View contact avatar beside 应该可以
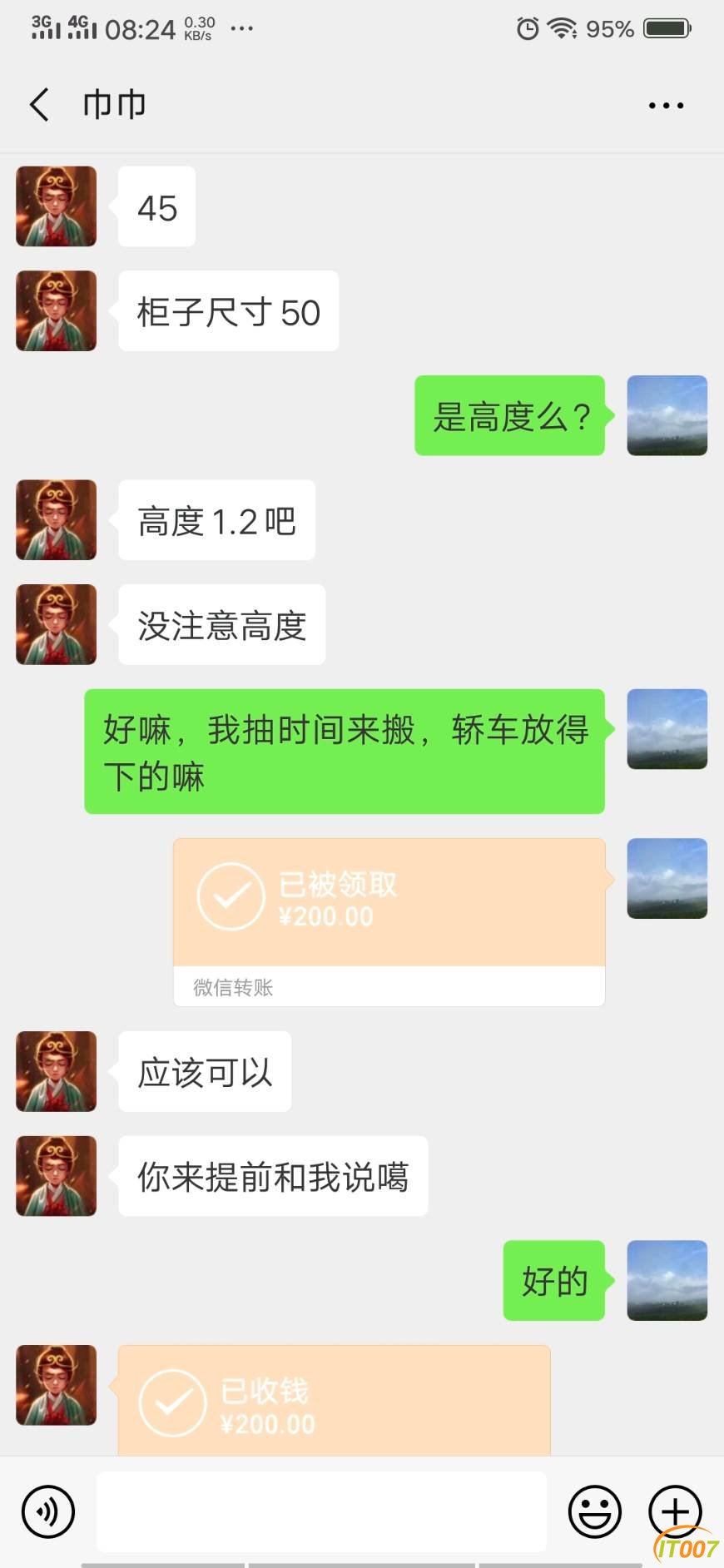The image size is (724, 1568). [x=57, y=1072]
